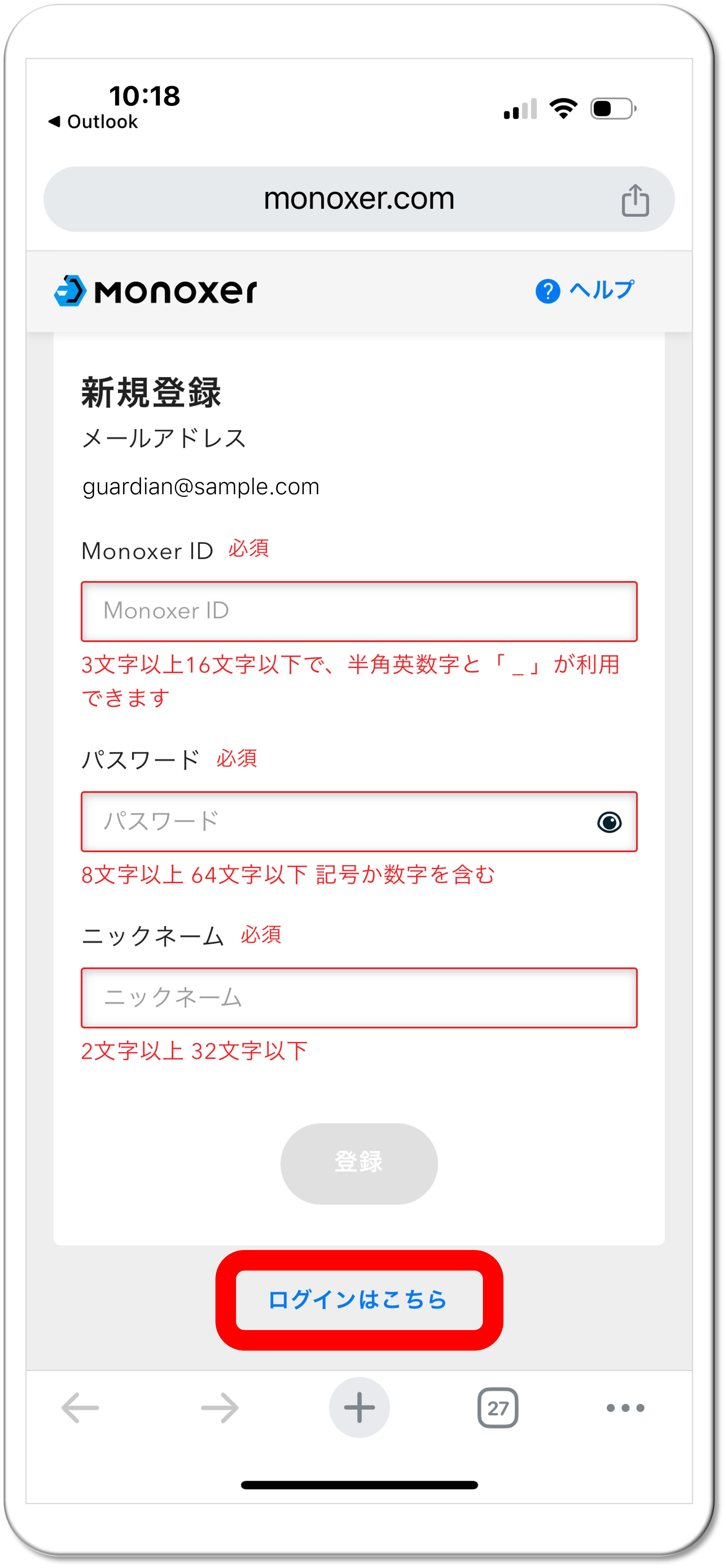Open the tab switcher showing 27
This screenshot has height=1568, width=726.
[x=498, y=1408]
